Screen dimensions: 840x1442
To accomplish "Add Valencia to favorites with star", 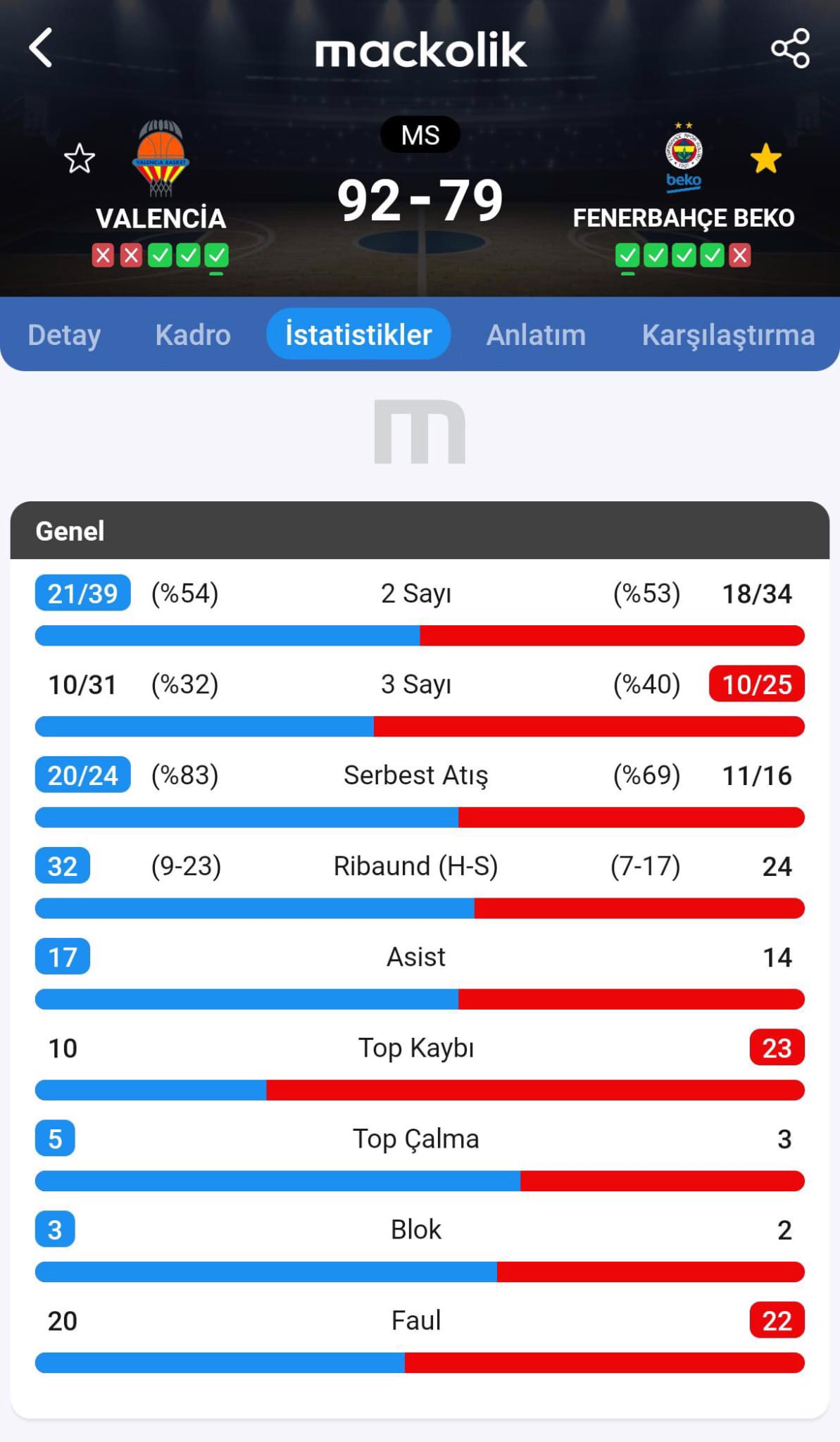I will point(80,158).
